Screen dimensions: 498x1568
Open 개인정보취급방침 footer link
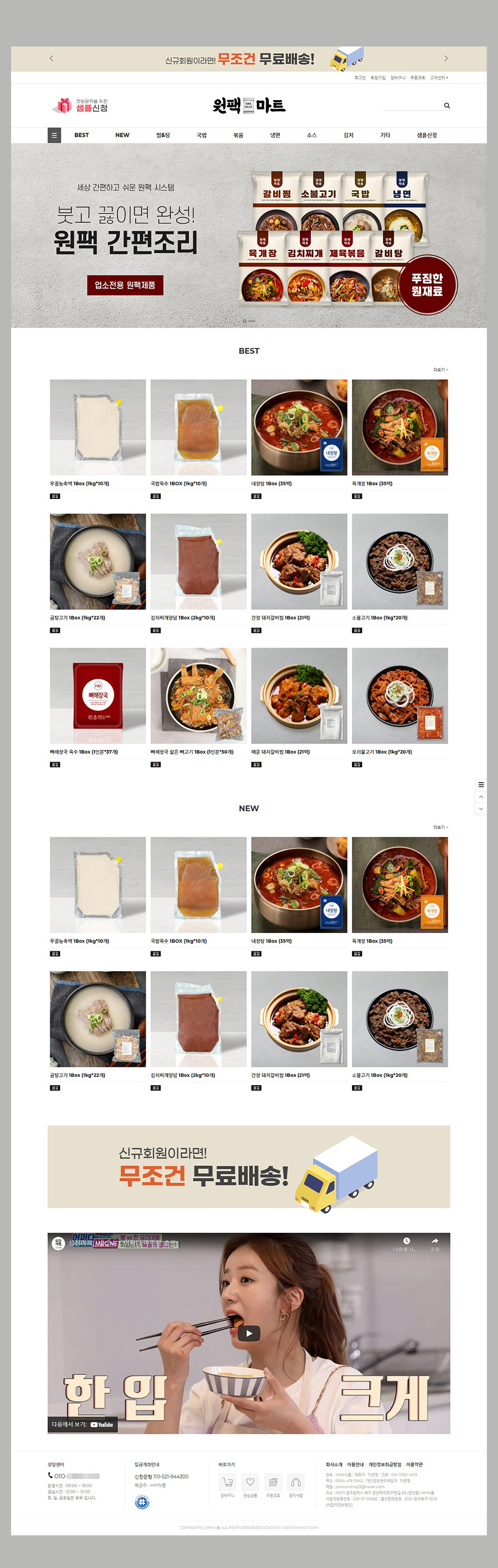pos(384,1464)
